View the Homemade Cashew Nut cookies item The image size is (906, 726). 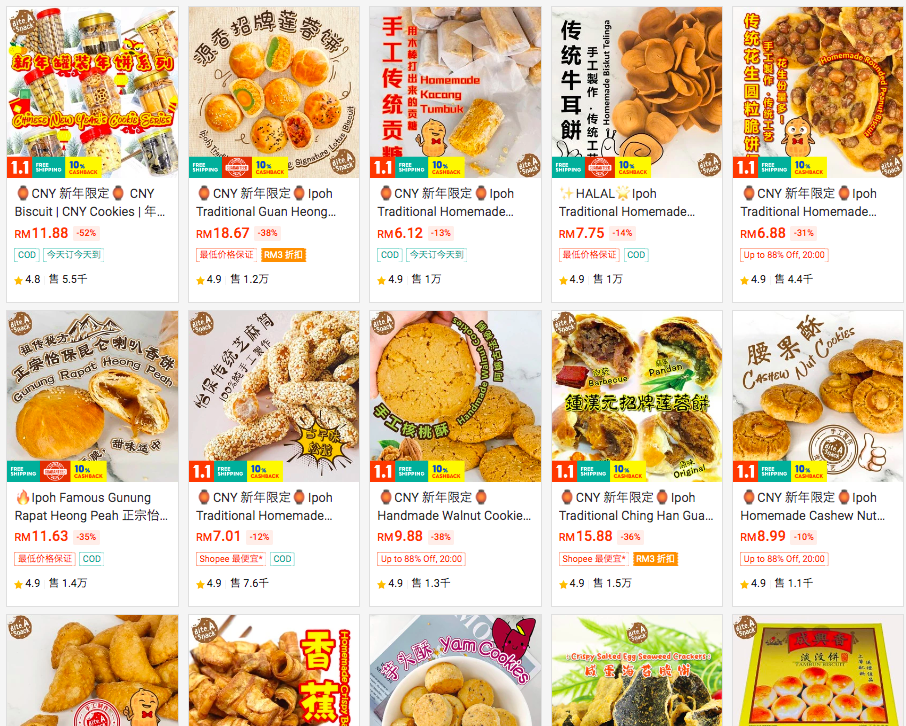click(x=818, y=396)
